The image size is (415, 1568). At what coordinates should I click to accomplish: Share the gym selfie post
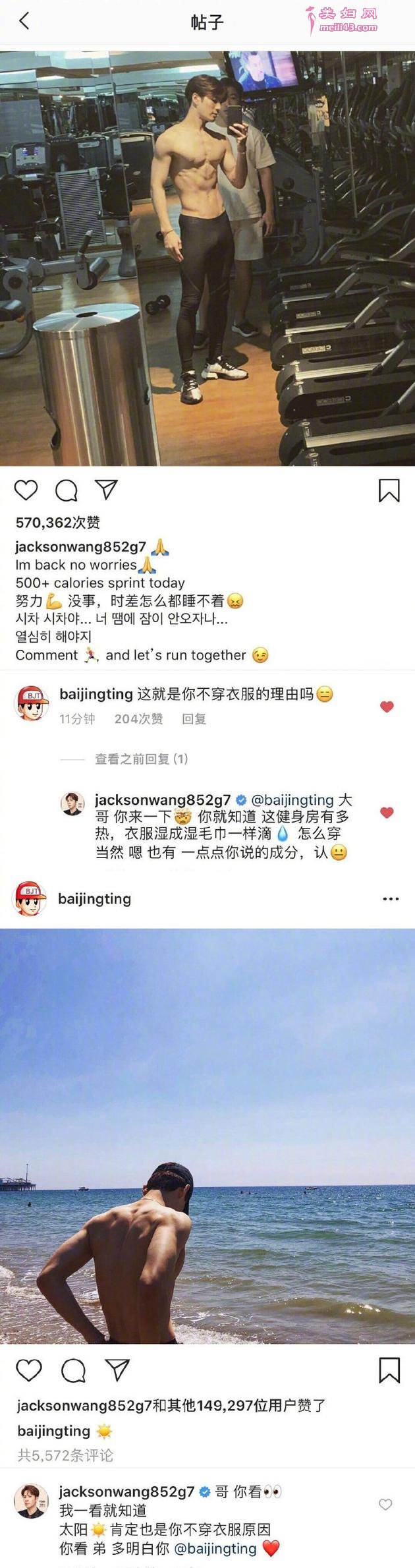(106, 489)
